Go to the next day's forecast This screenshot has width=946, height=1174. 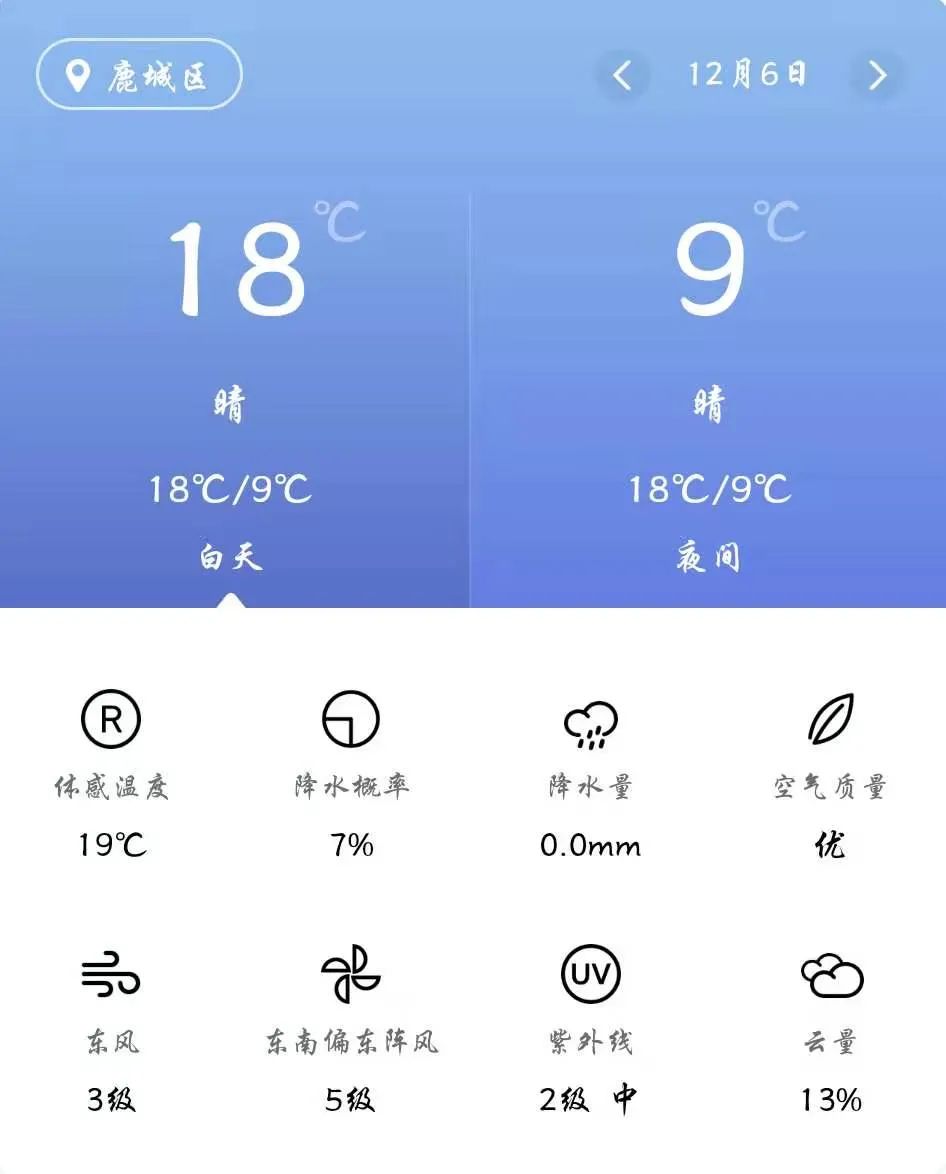877,75
